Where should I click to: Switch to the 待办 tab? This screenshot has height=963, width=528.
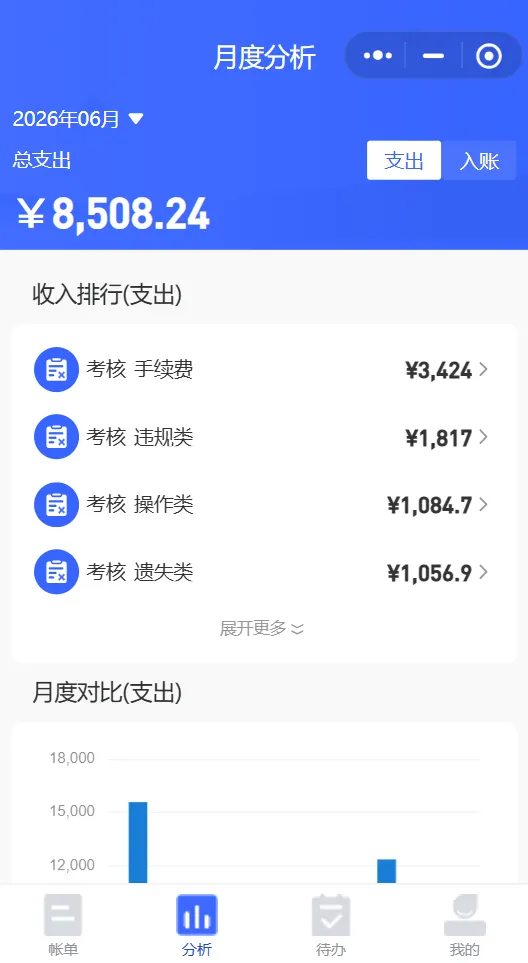point(331,925)
